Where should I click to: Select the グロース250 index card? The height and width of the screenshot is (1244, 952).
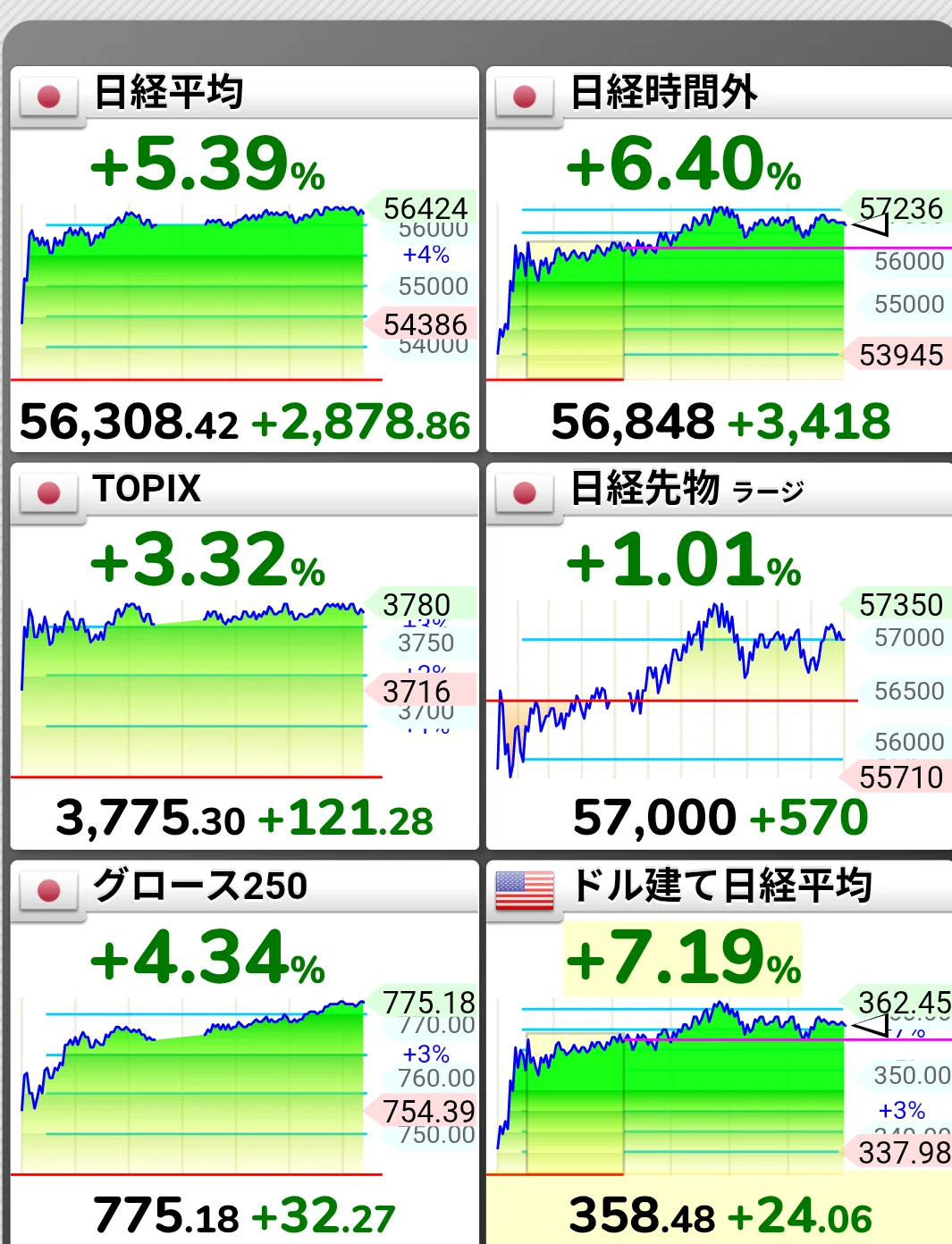pyautogui.click(x=245, y=1052)
